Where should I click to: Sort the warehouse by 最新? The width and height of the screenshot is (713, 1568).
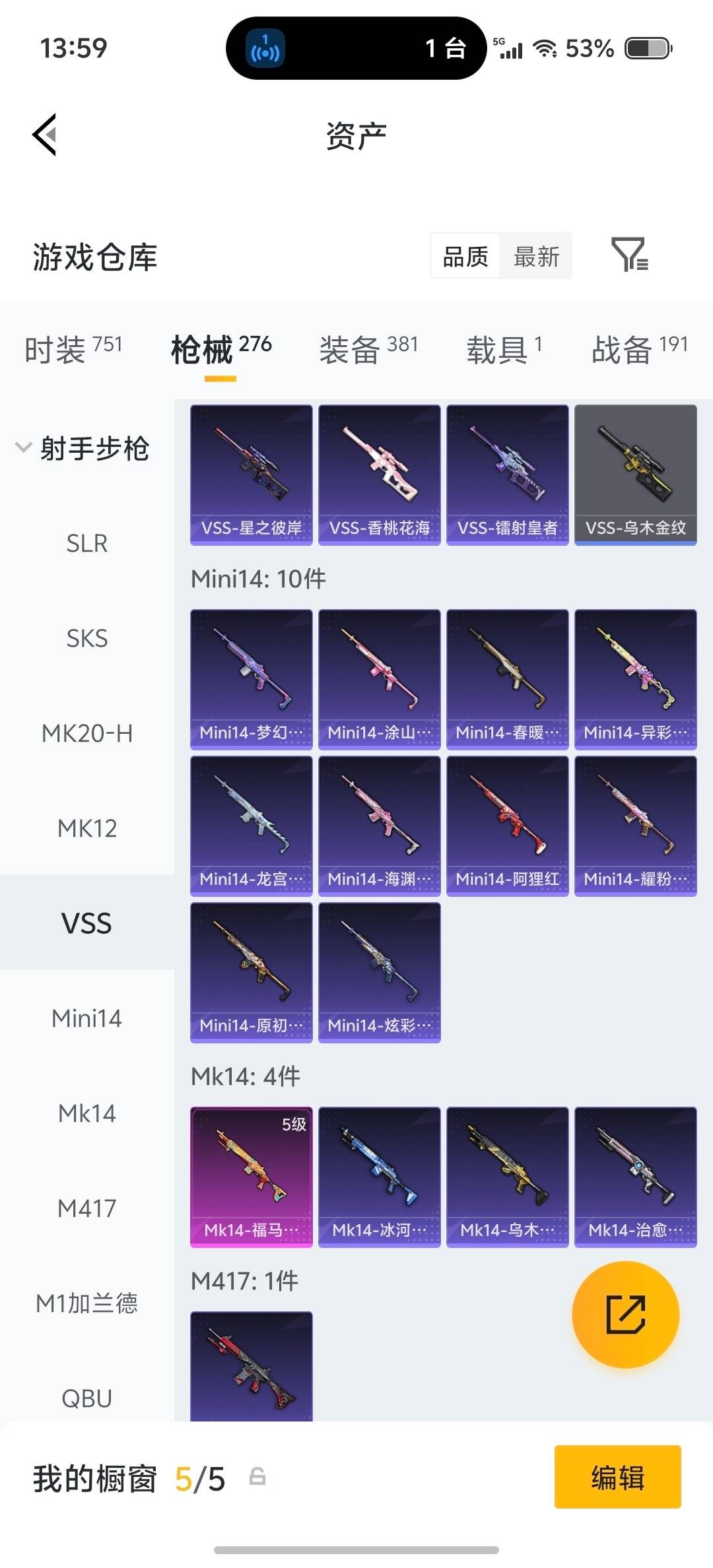pyautogui.click(x=536, y=256)
